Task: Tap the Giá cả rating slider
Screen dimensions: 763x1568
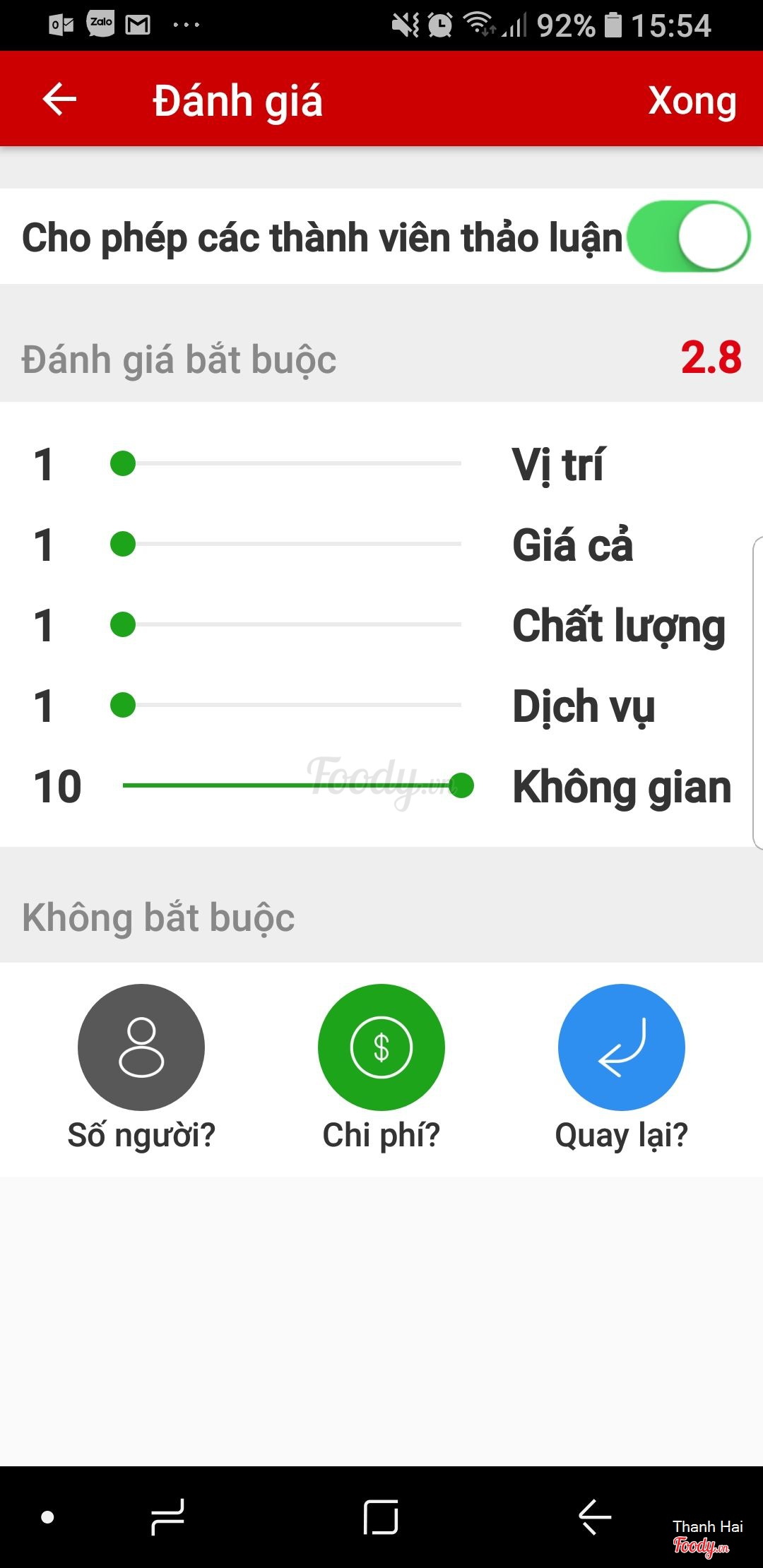Action: click(x=291, y=545)
